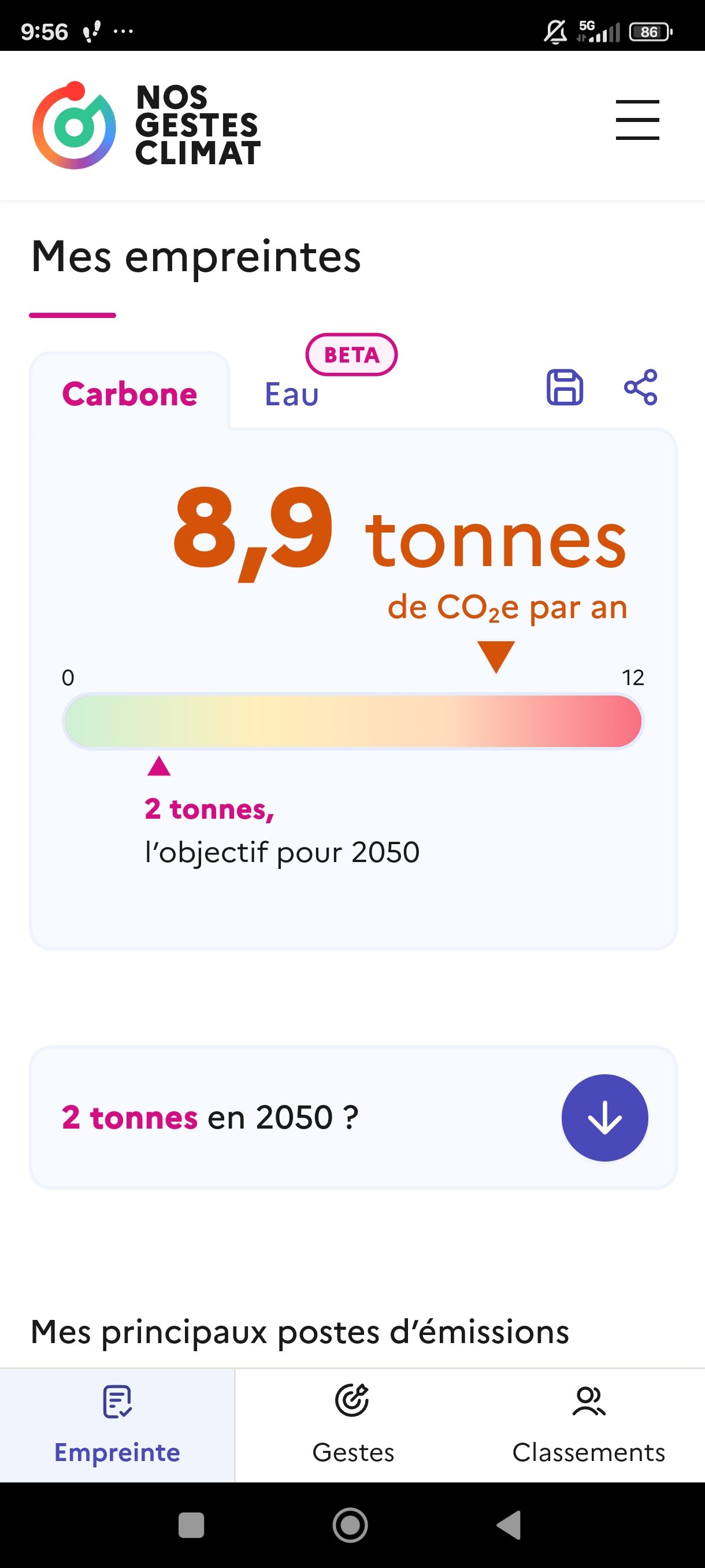Save the footprint results
Viewport: 705px width, 1568px height.
(x=565, y=387)
